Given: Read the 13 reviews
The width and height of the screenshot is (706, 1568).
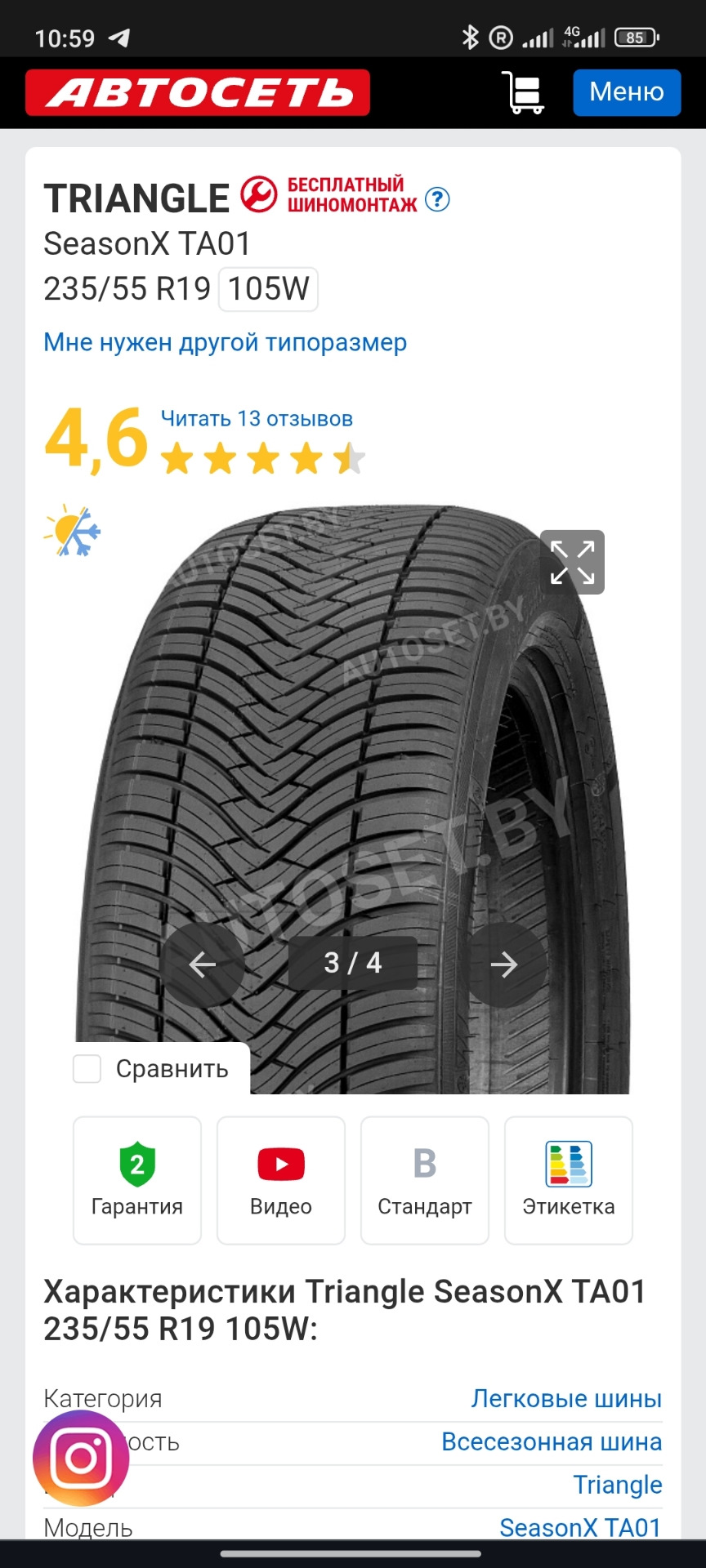Looking at the screenshot, I should tap(257, 419).
